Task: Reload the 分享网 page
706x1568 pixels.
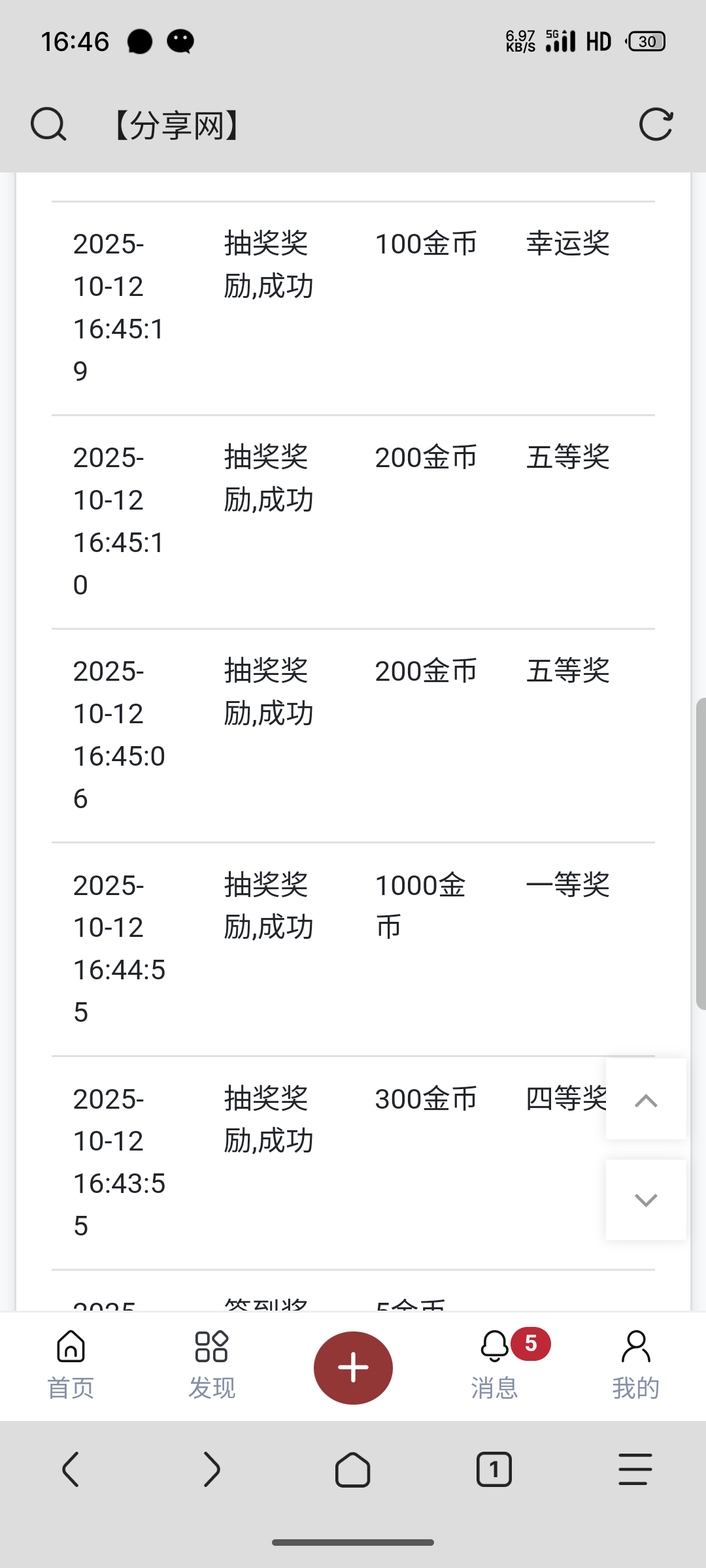Action: point(656,125)
